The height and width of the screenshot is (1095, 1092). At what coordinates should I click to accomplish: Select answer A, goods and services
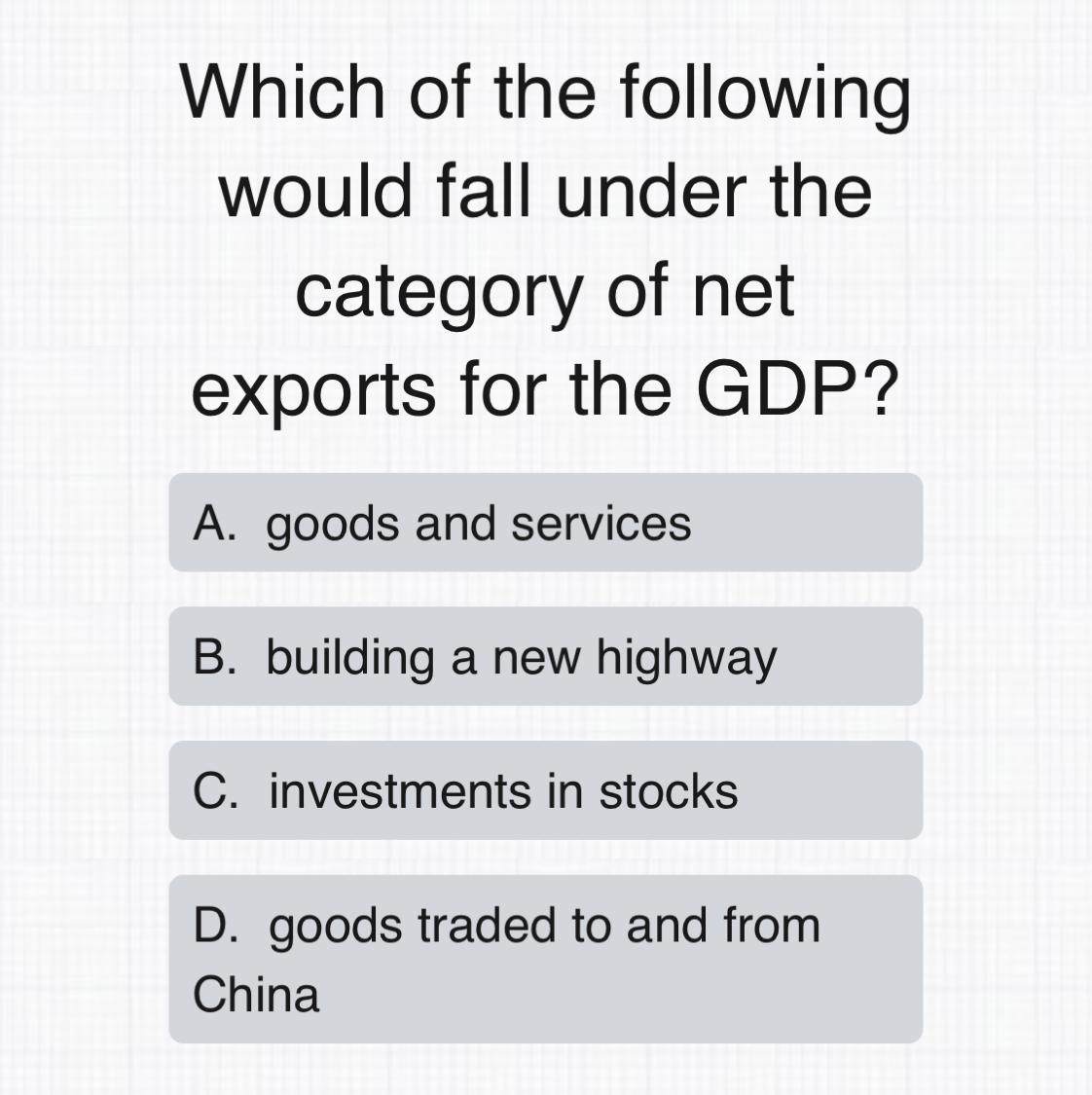545,523
